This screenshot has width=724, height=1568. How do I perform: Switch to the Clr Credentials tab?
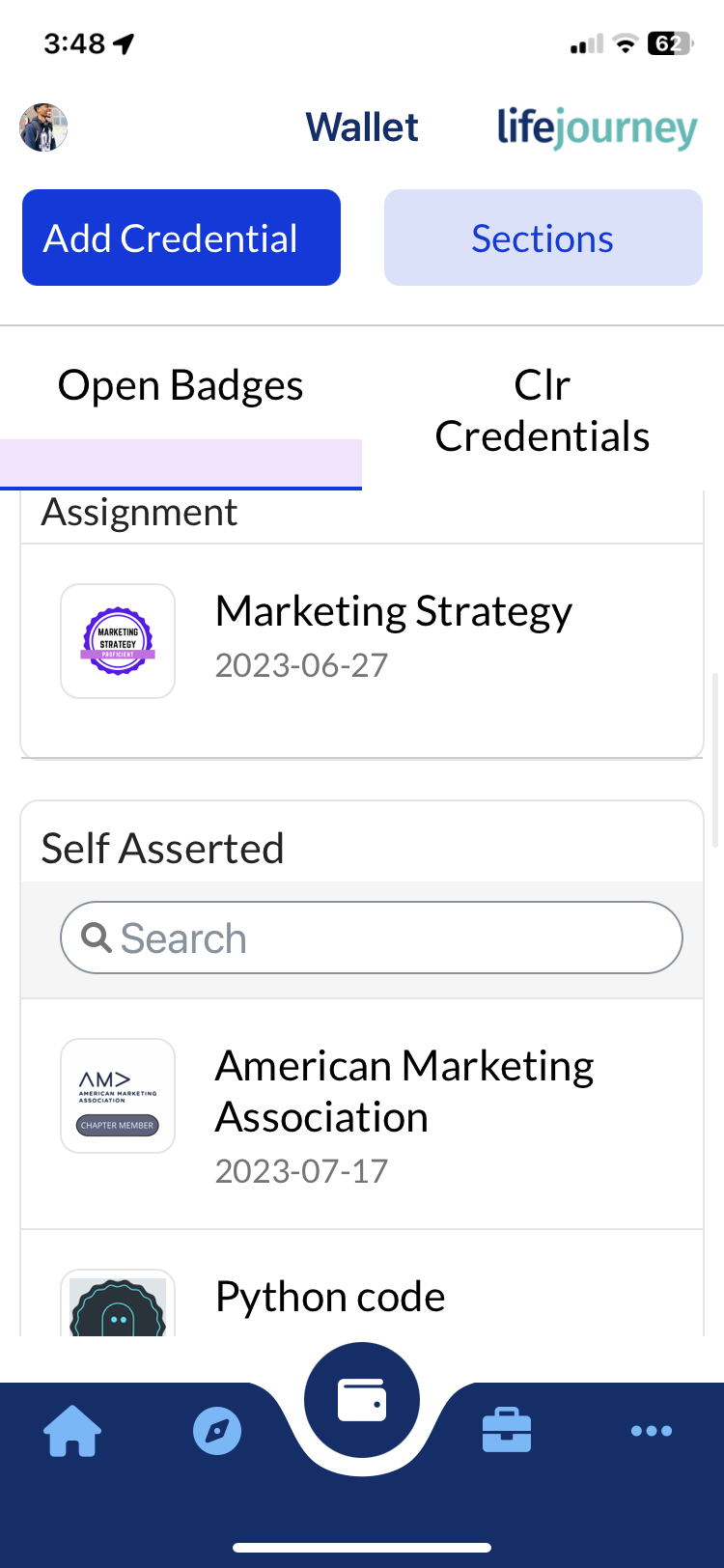coord(543,409)
